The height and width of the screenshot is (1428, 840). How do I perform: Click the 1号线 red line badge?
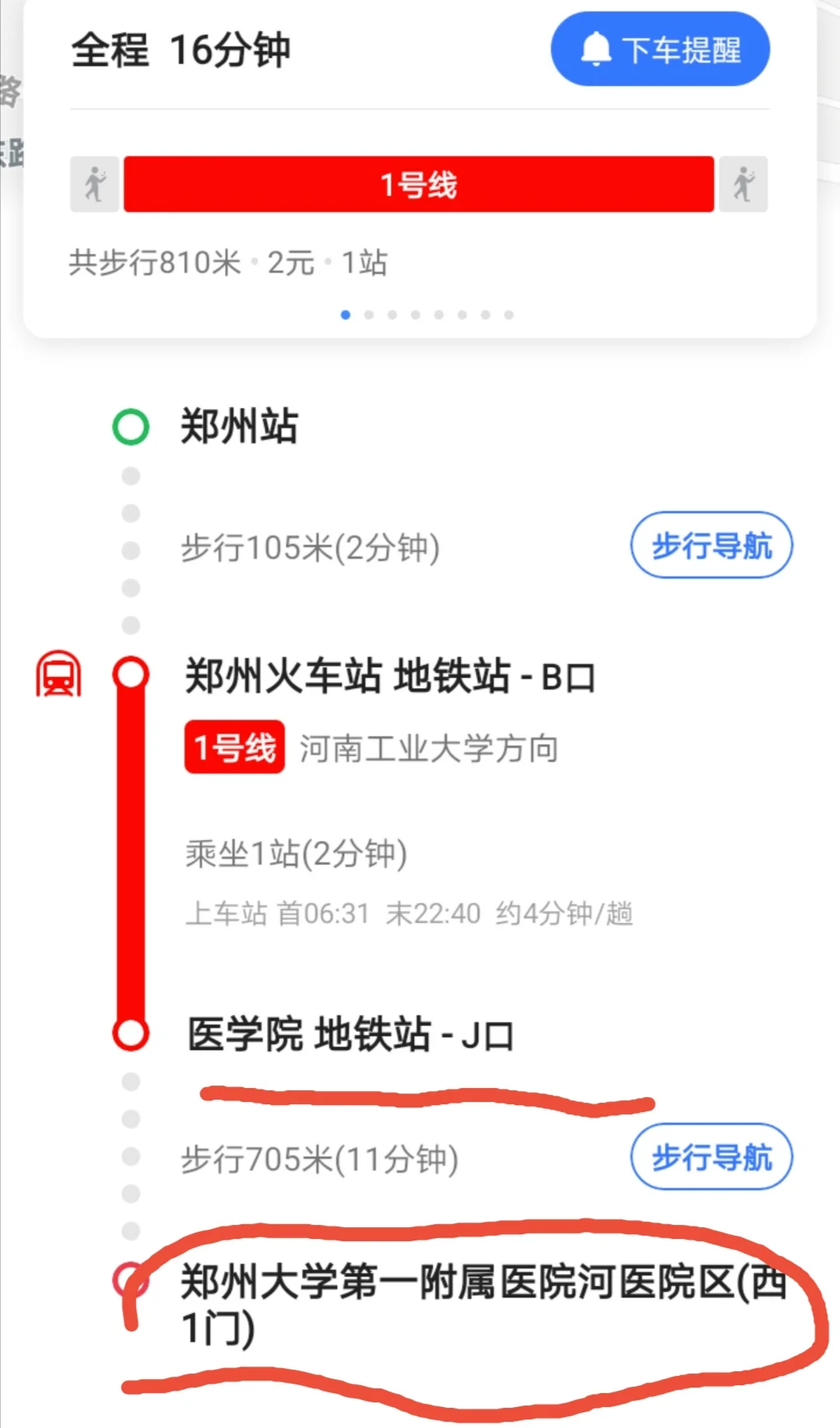click(233, 749)
